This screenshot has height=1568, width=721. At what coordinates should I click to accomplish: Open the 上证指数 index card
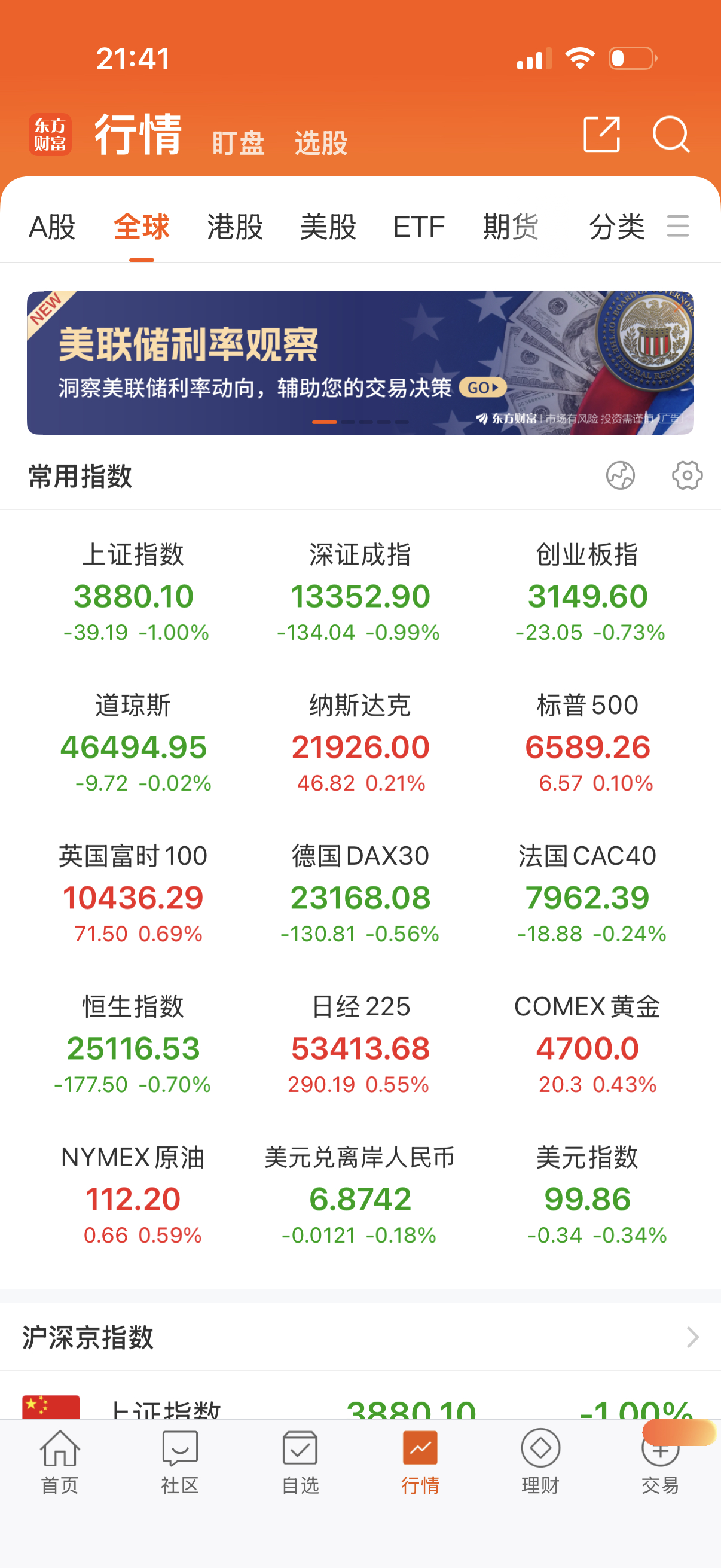(x=133, y=593)
